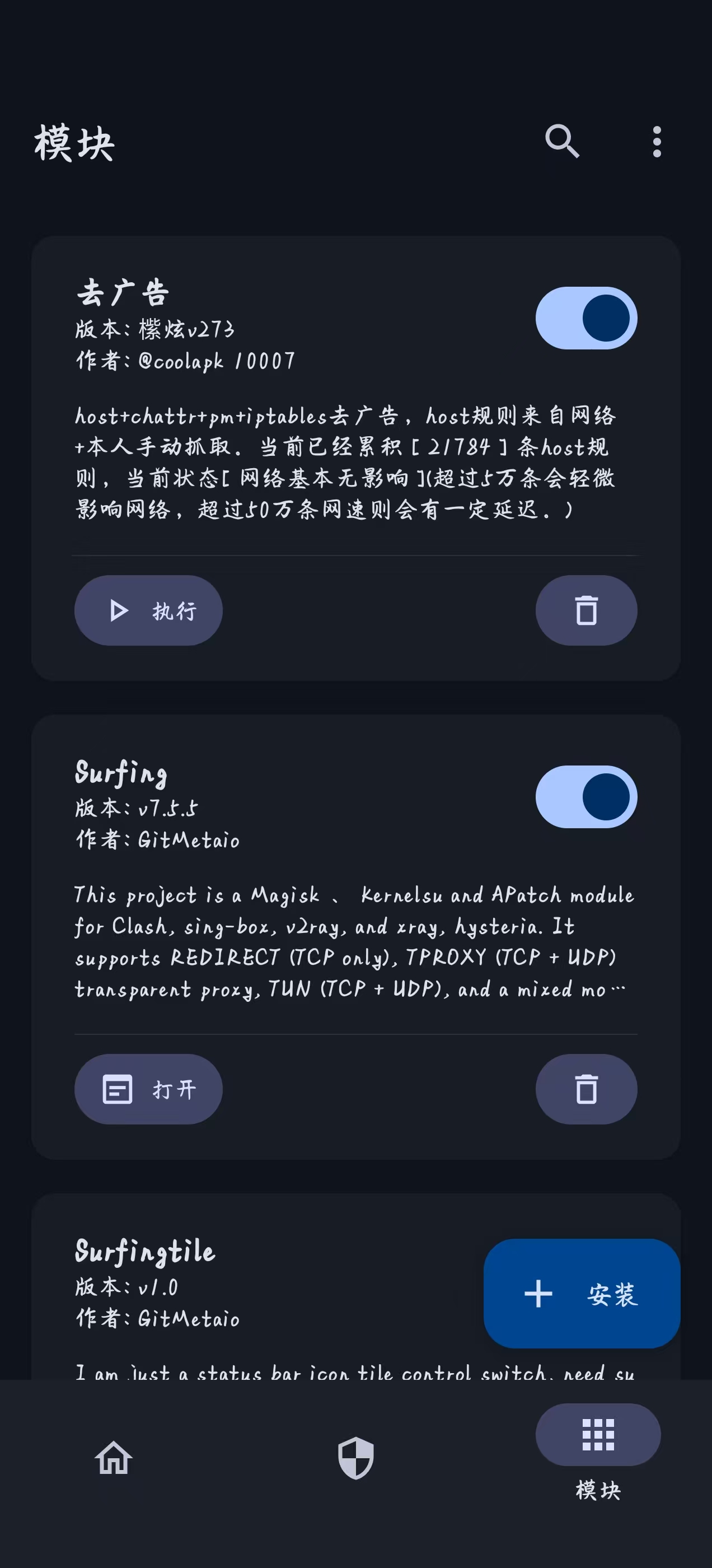Delete the 去广告 module
The width and height of the screenshot is (712, 1568).
tap(586, 610)
